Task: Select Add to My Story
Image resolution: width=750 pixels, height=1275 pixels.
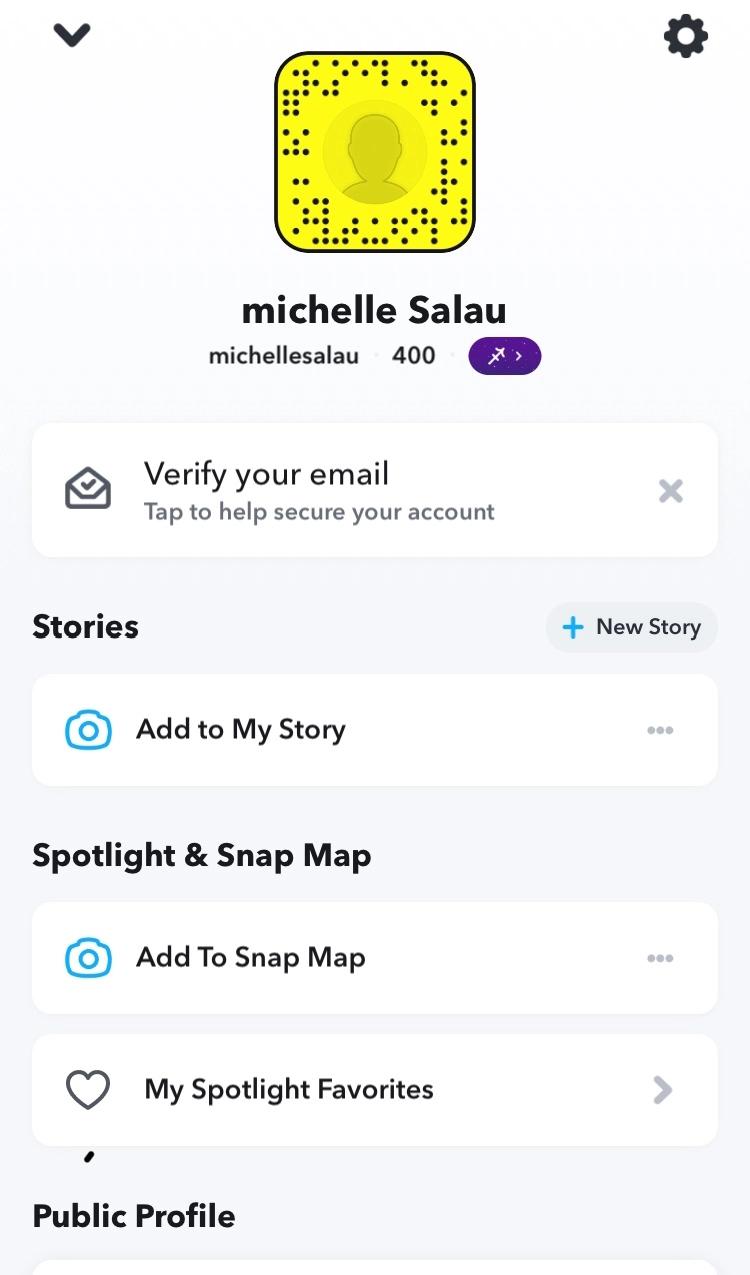Action: click(240, 730)
